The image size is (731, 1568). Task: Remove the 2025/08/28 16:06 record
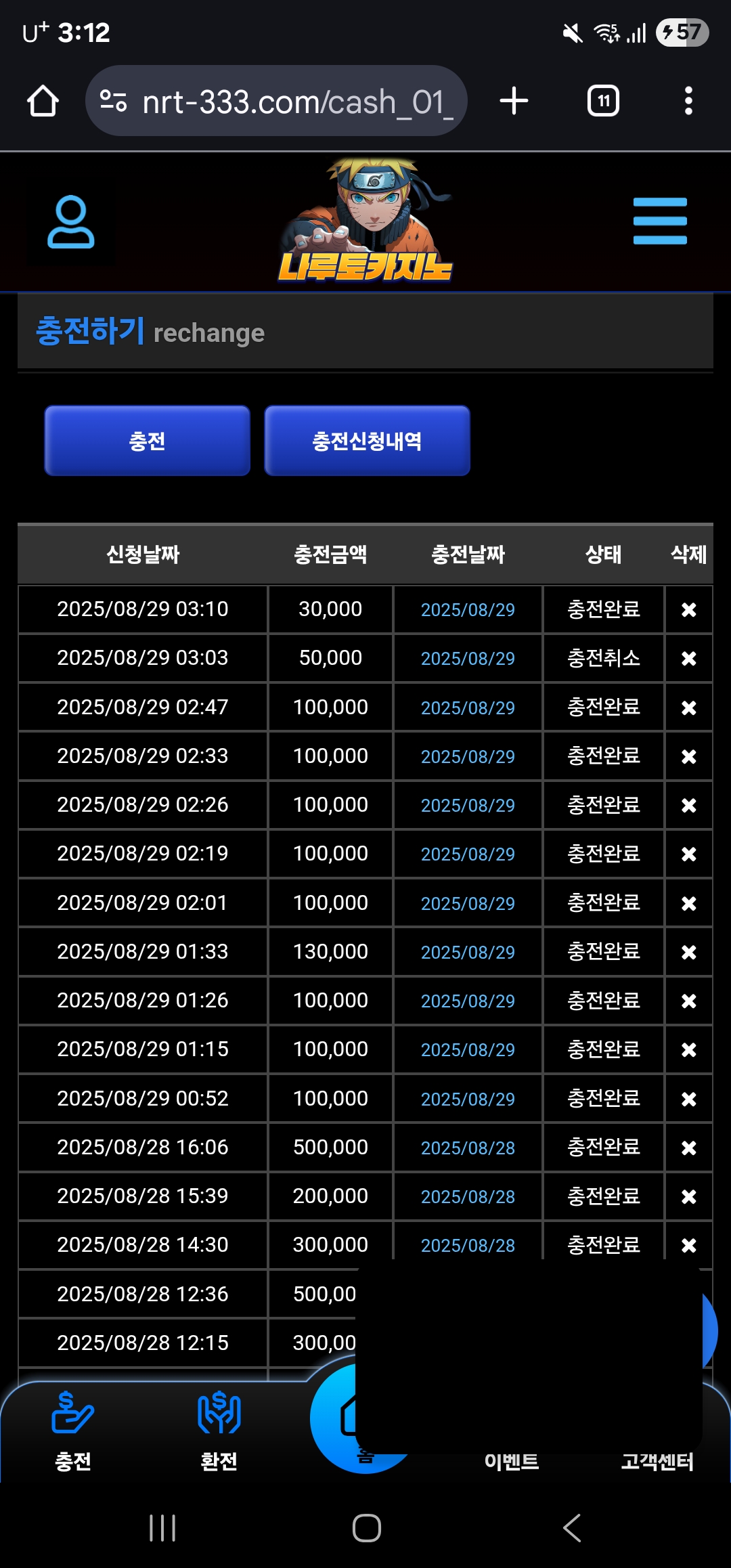pyautogui.click(x=688, y=1148)
